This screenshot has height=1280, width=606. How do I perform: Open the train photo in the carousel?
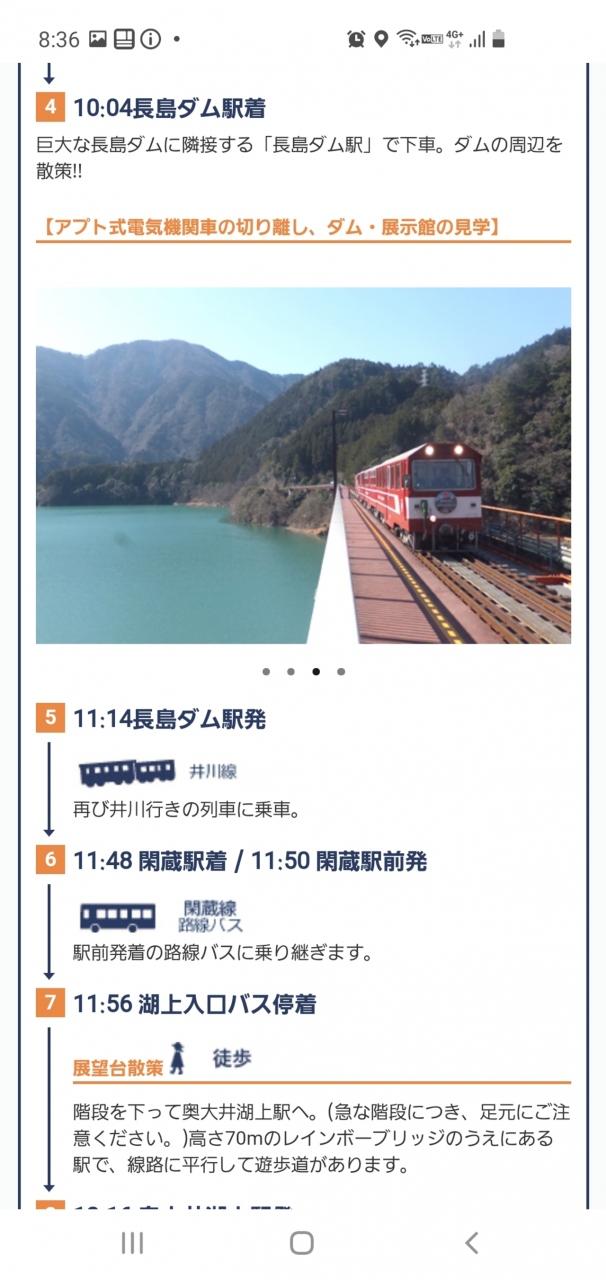(303, 466)
